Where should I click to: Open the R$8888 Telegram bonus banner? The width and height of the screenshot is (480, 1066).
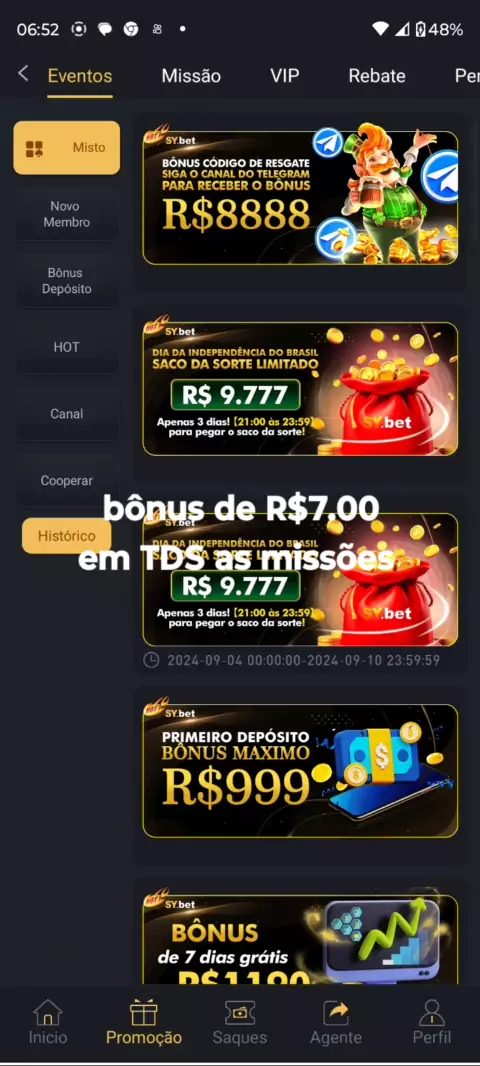coord(300,197)
